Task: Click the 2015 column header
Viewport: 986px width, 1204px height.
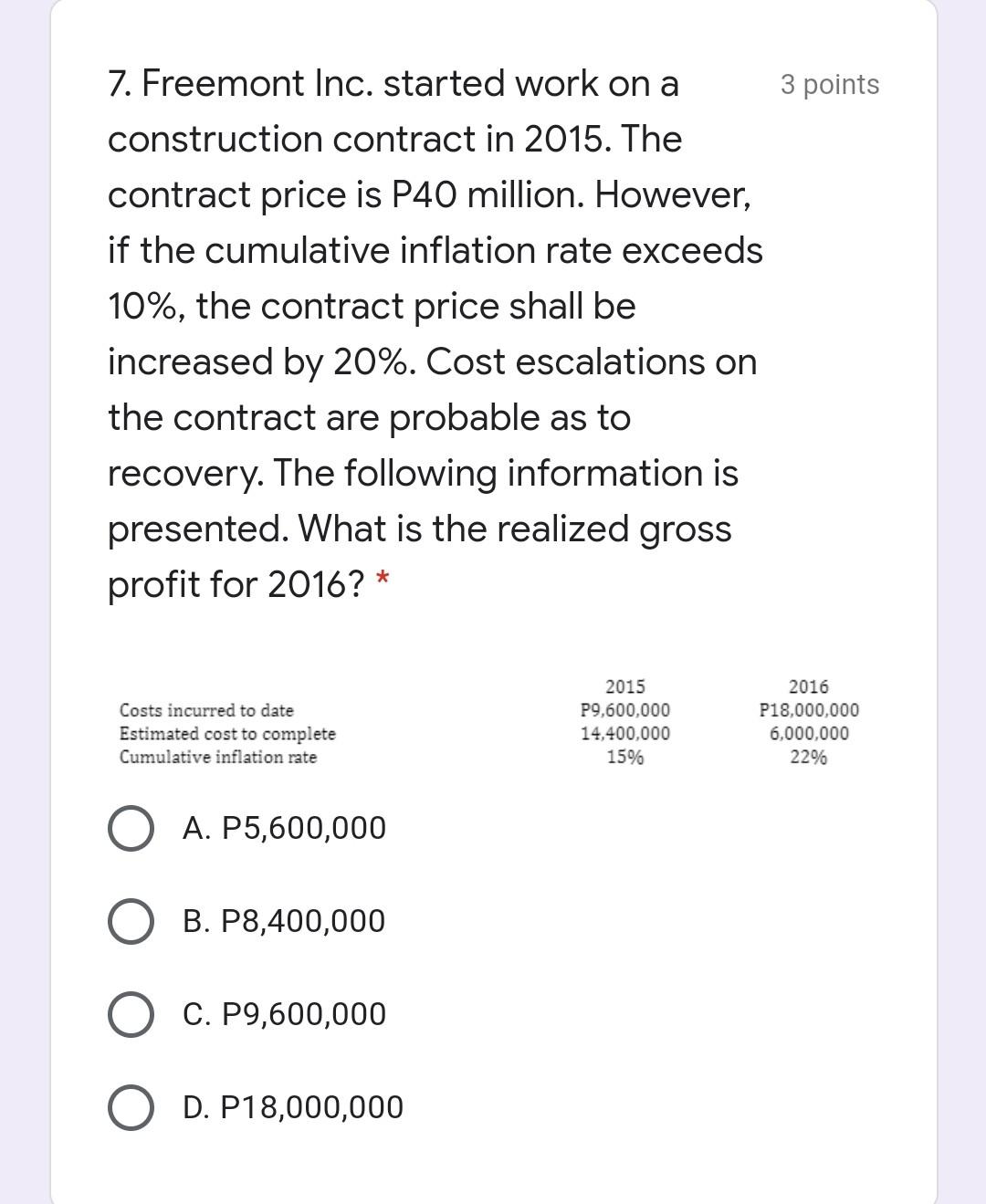Action: tap(625, 686)
